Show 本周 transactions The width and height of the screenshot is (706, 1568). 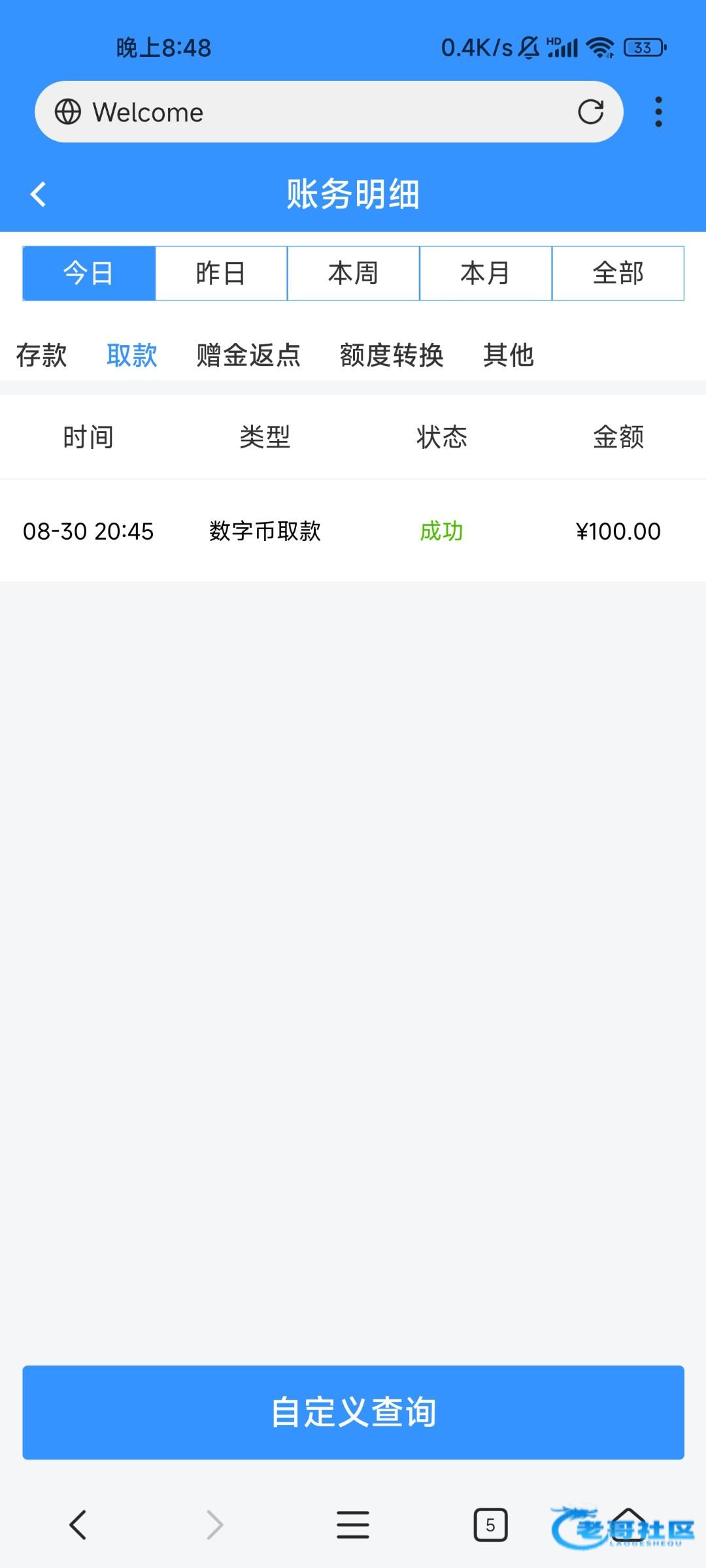click(x=353, y=273)
